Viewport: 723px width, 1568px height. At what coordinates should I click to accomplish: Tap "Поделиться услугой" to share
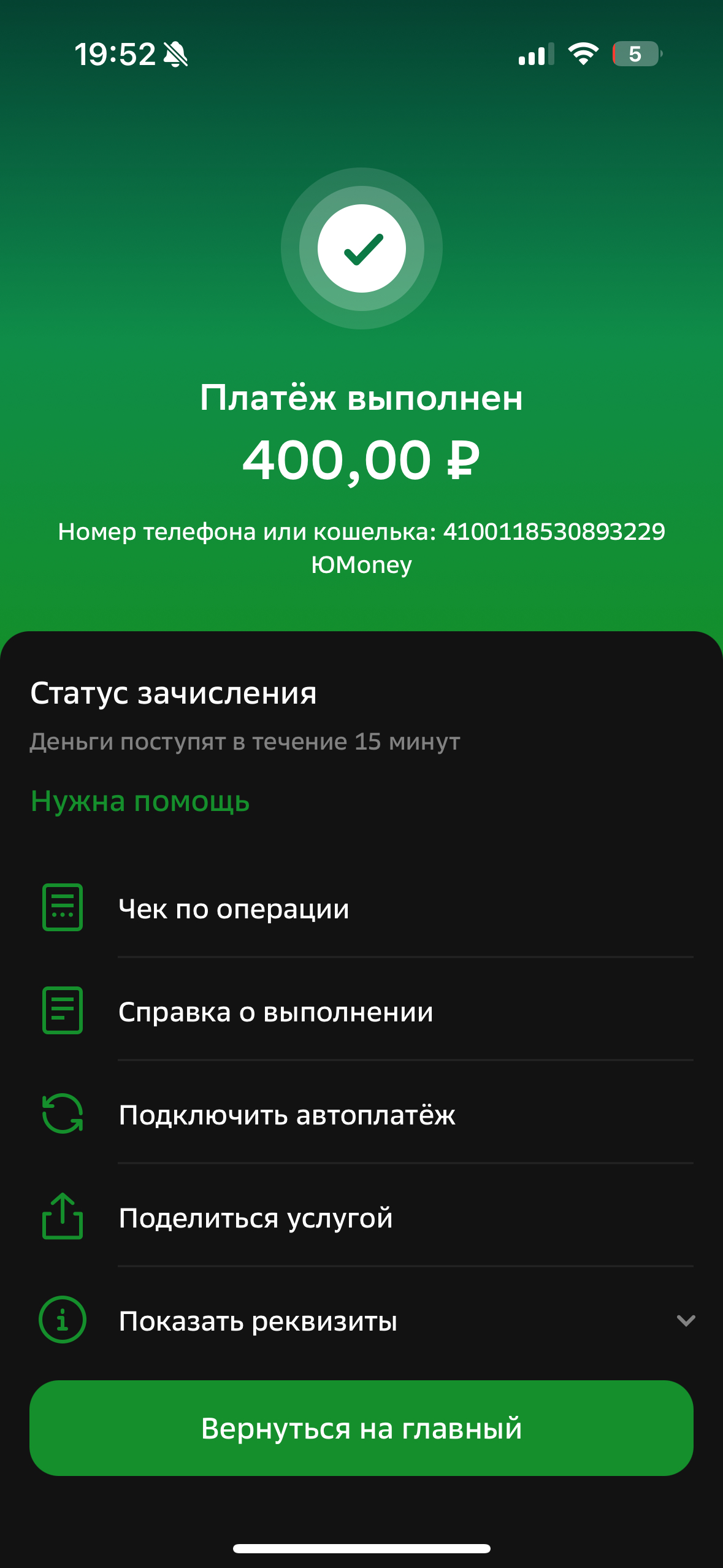point(255,1218)
